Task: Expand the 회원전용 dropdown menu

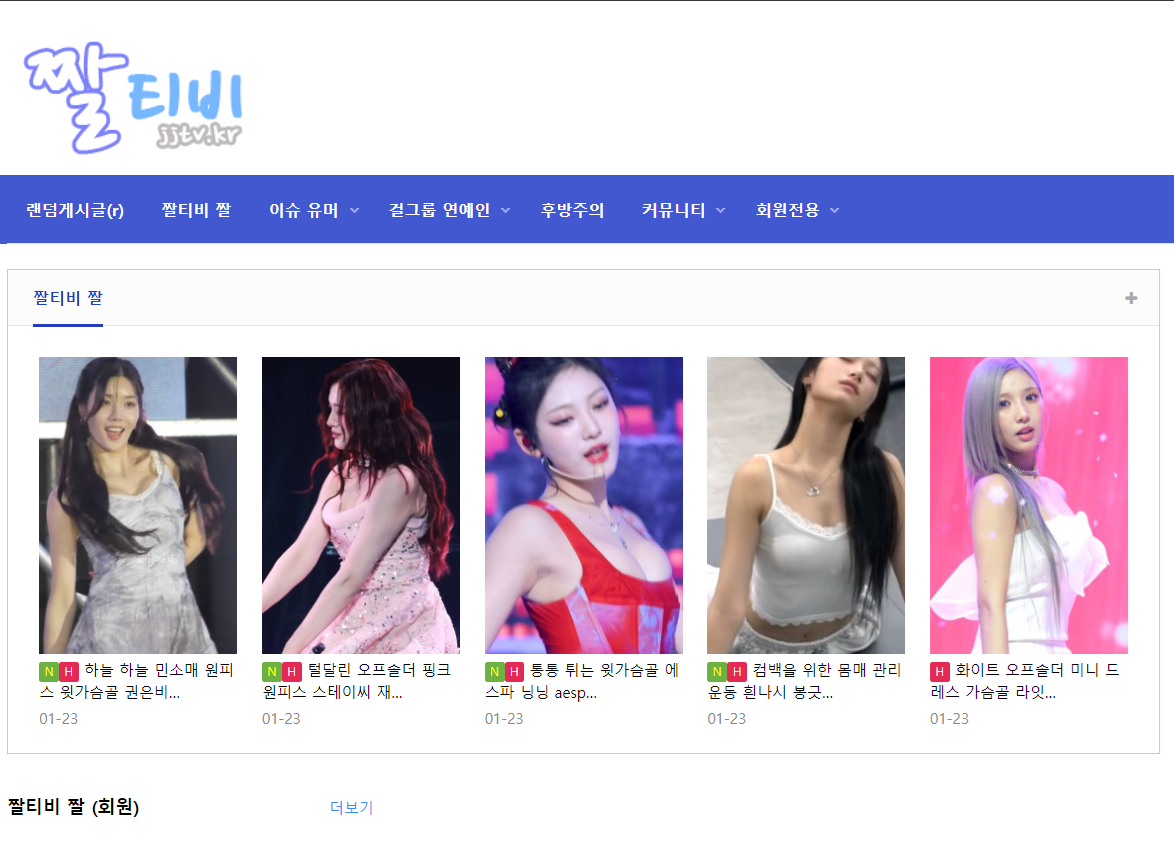Action: pos(797,210)
